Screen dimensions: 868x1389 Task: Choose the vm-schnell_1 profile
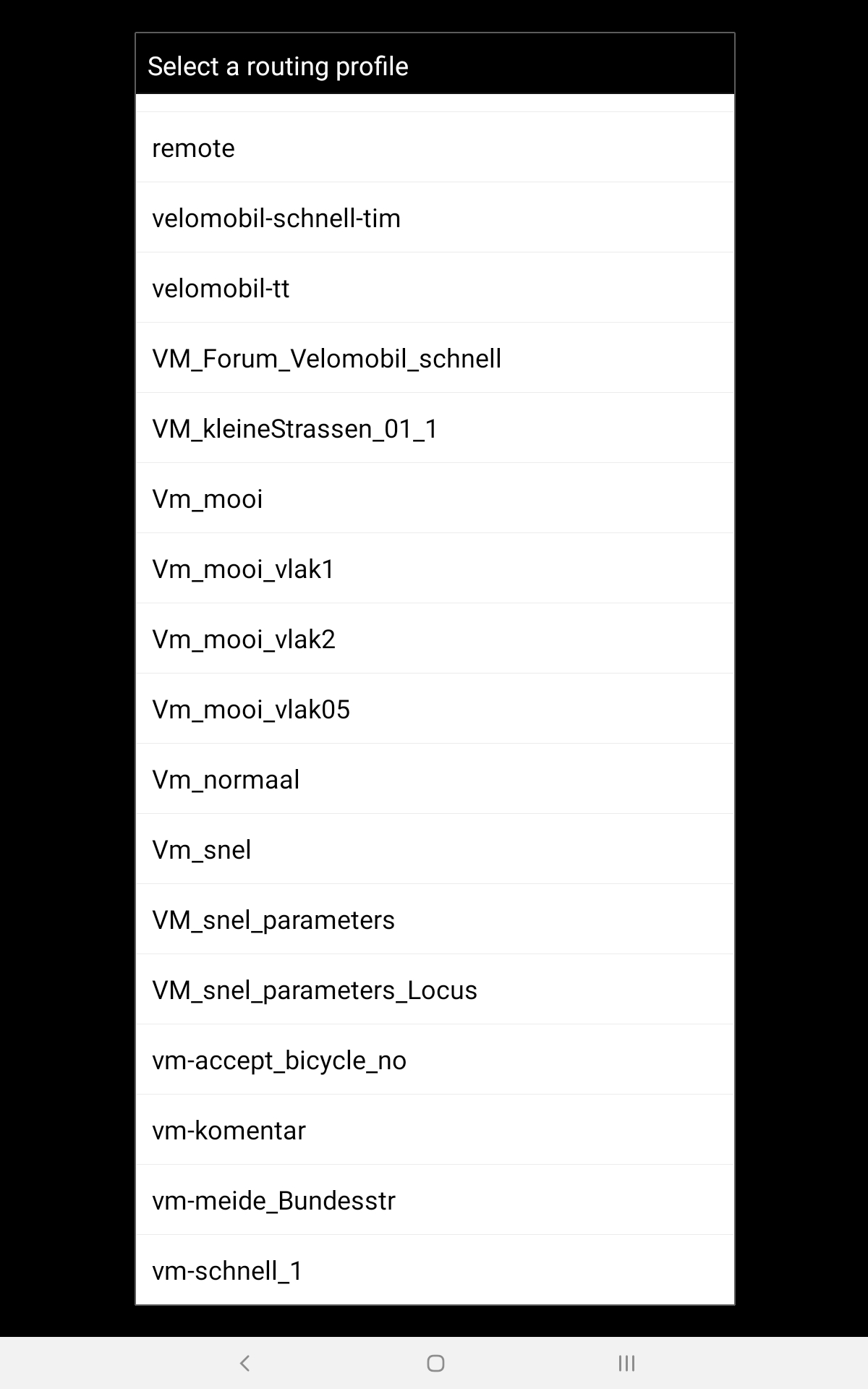tap(434, 1270)
